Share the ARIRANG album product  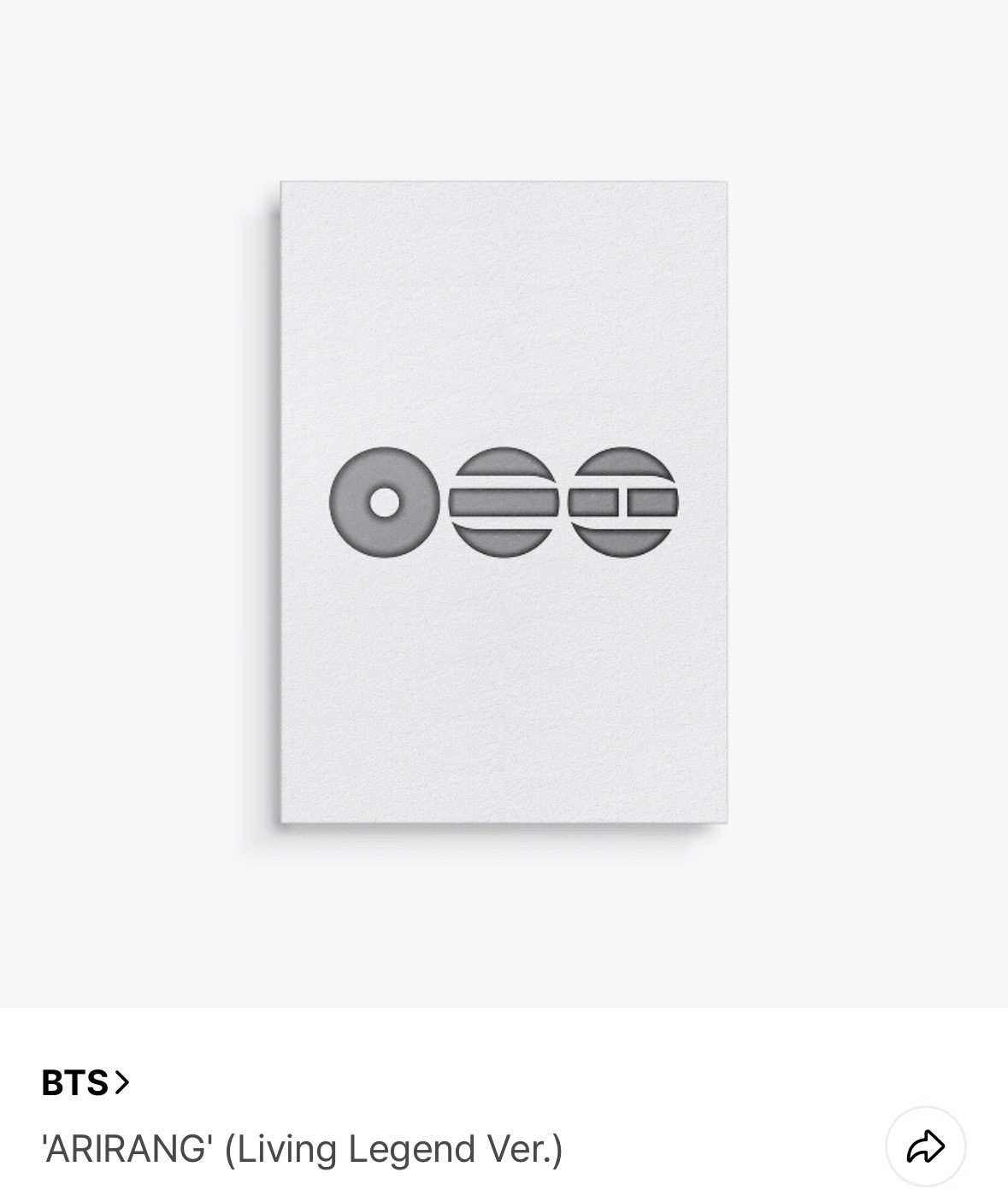click(x=925, y=1147)
